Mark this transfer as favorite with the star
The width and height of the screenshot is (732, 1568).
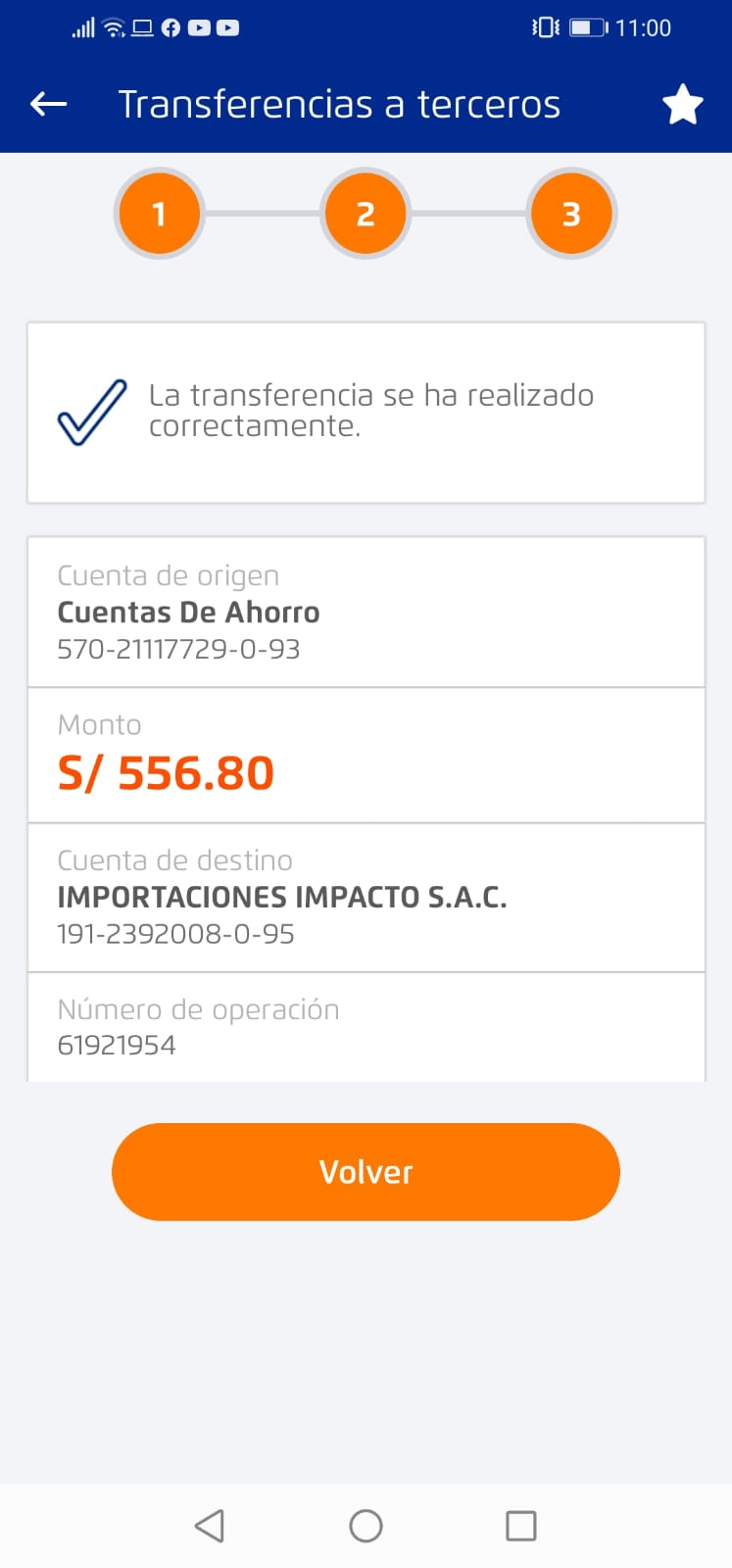682,104
